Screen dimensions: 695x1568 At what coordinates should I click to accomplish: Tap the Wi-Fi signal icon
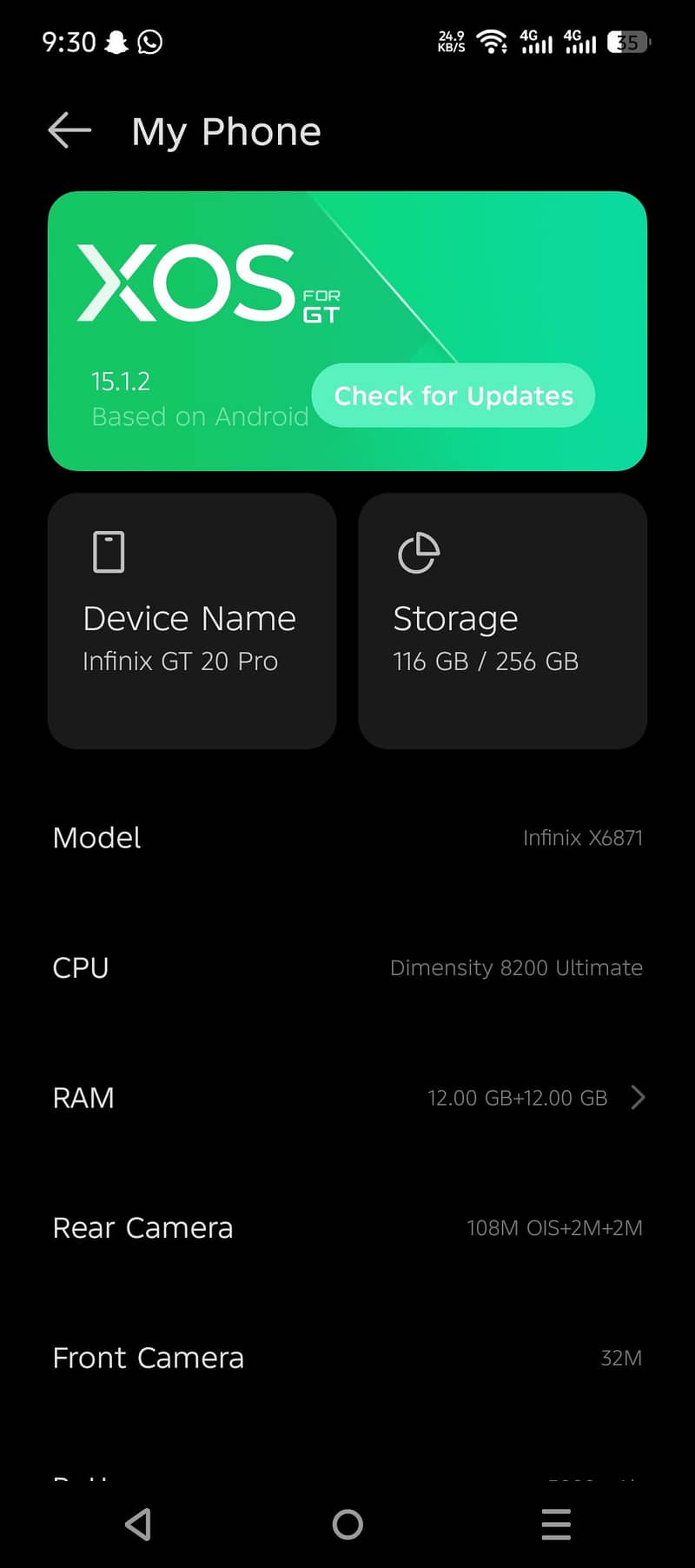tap(493, 42)
